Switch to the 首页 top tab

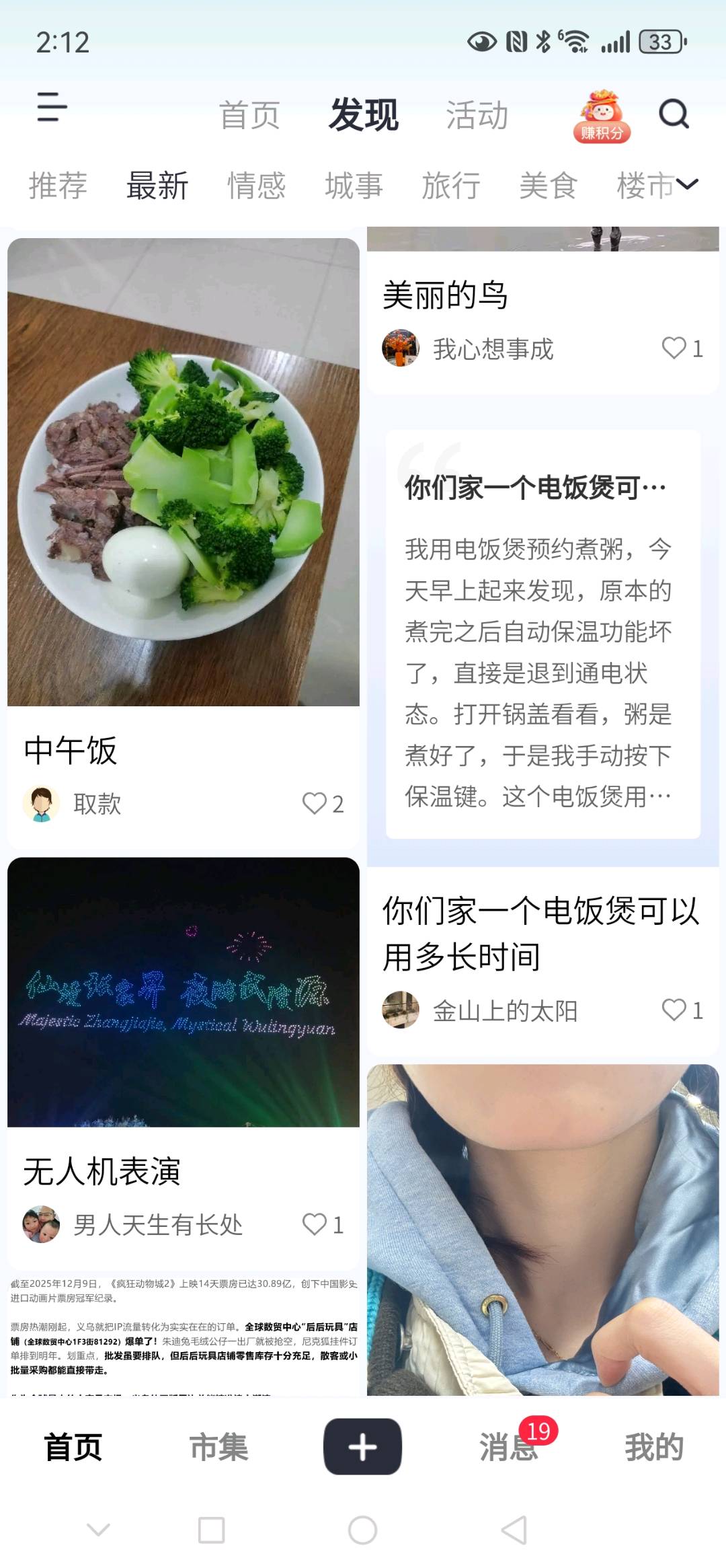pyautogui.click(x=249, y=115)
